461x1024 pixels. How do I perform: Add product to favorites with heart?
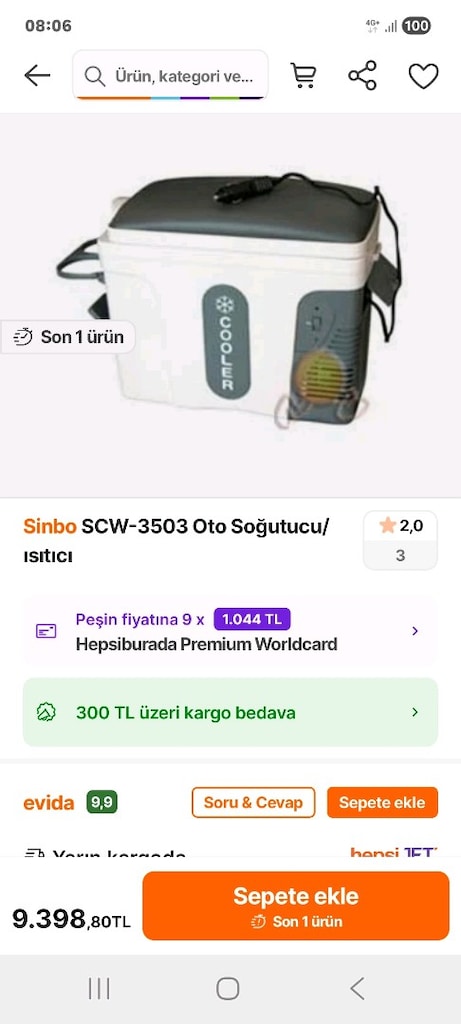coord(423,76)
